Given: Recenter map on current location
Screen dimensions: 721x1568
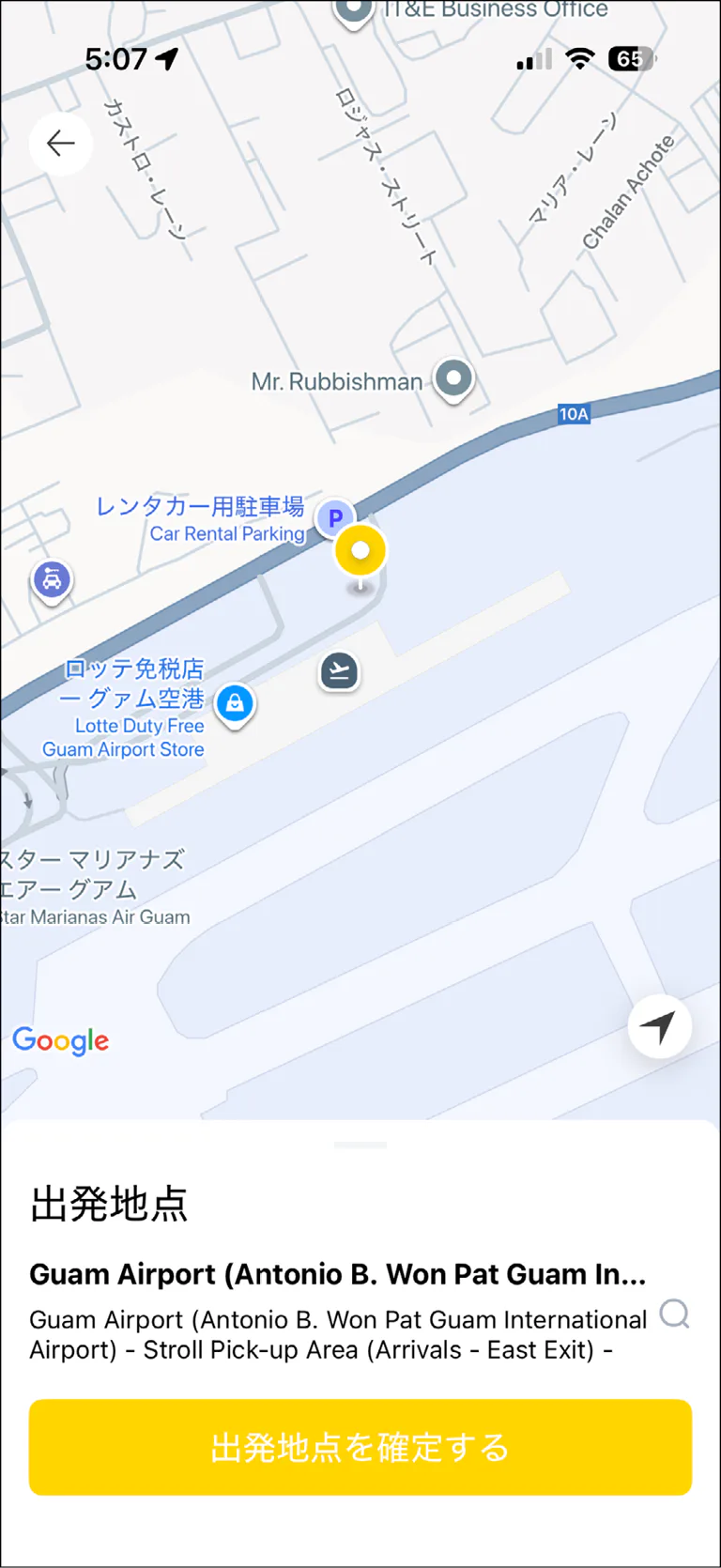Looking at the screenshot, I should tap(659, 1026).
